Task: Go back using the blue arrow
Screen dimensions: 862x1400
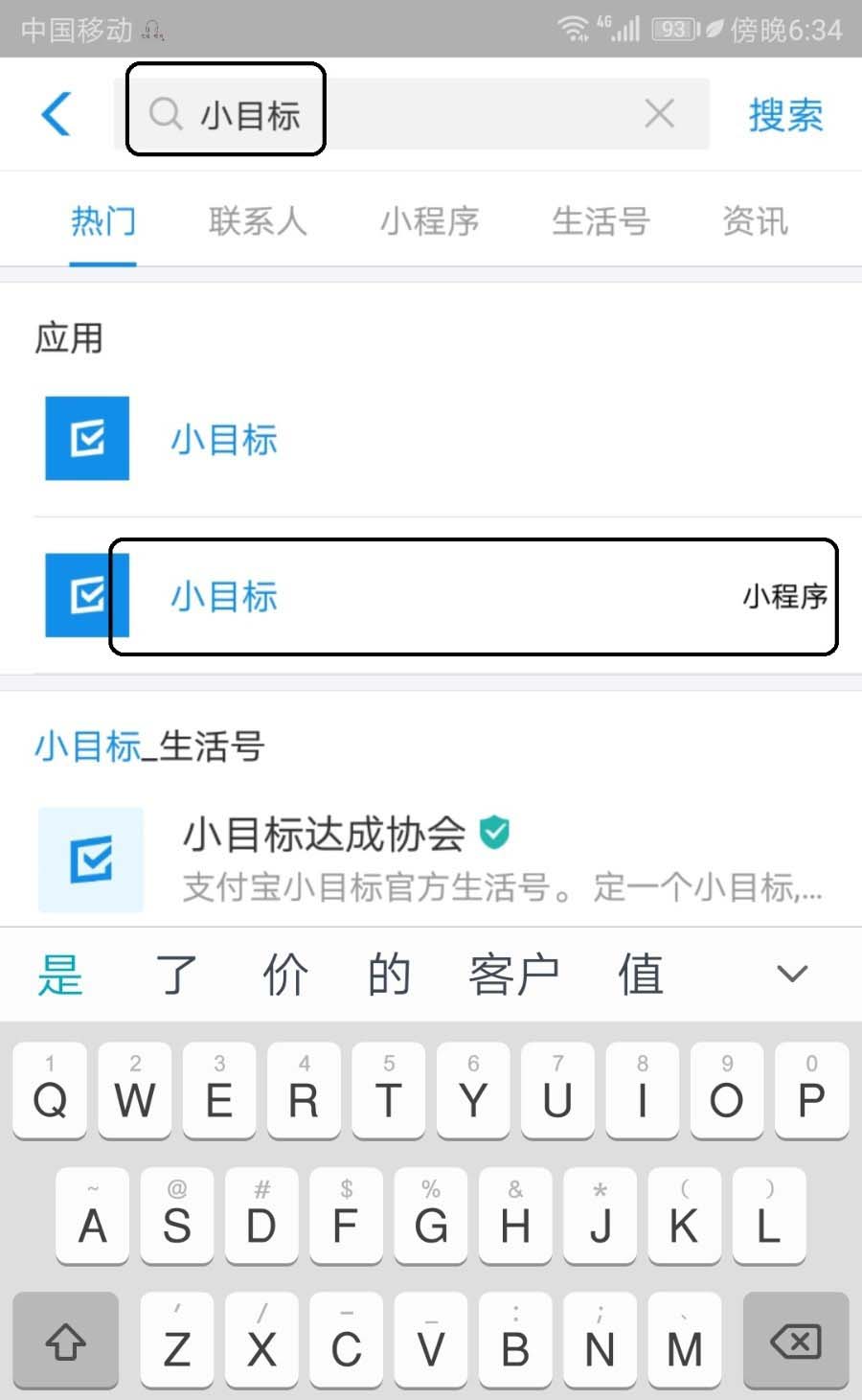Action: (57, 114)
